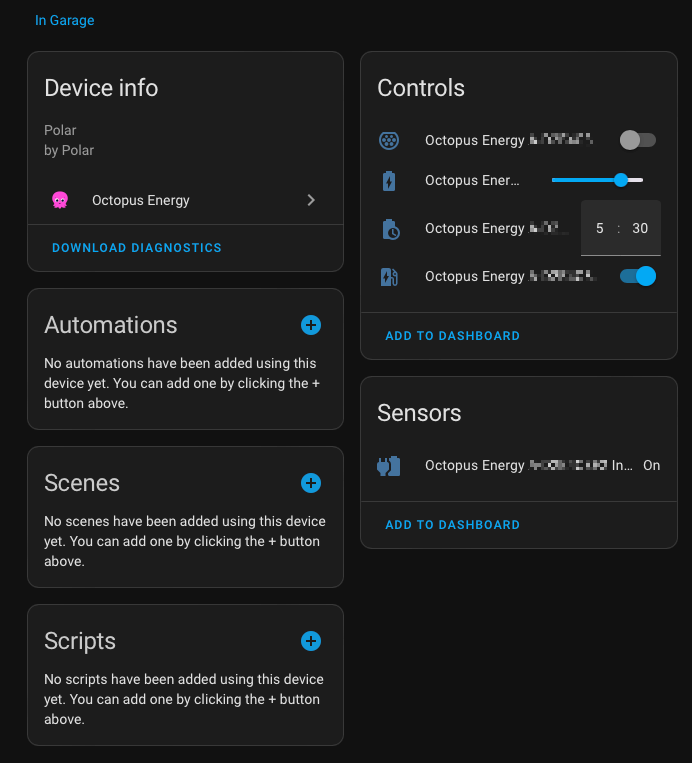The height and width of the screenshot is (763, 692).
Task: Add a new scene with plus button
Action: coord(311,483)
